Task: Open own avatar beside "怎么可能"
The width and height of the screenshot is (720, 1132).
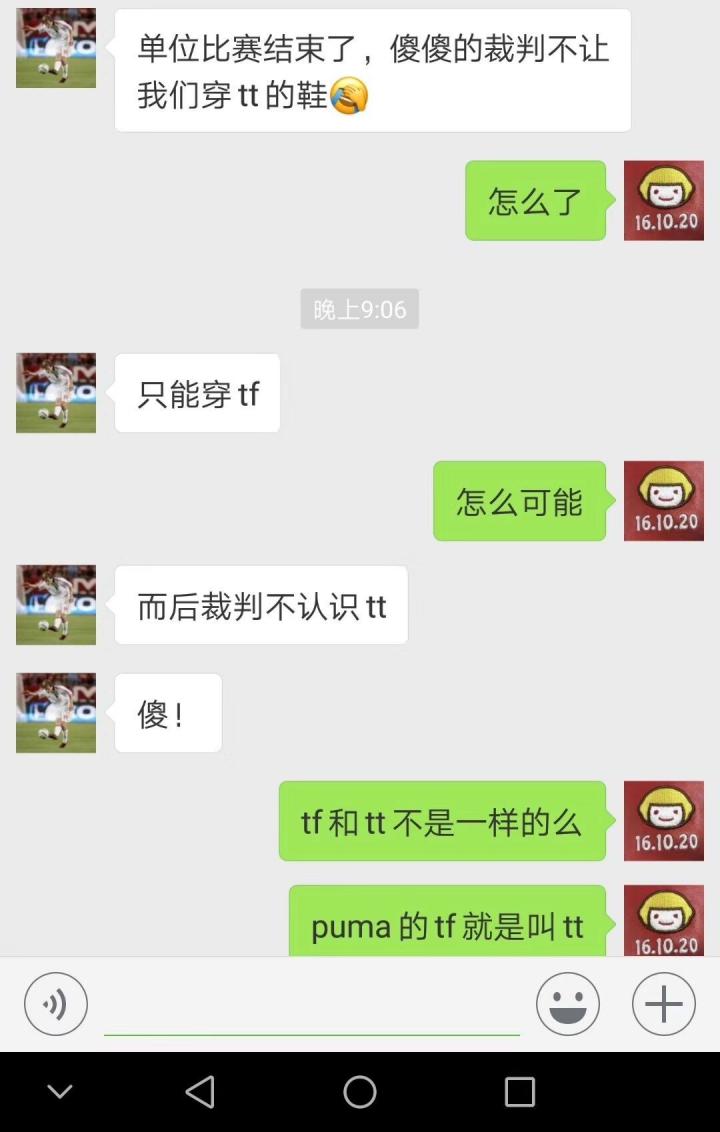Action: [x=664, y=501]
